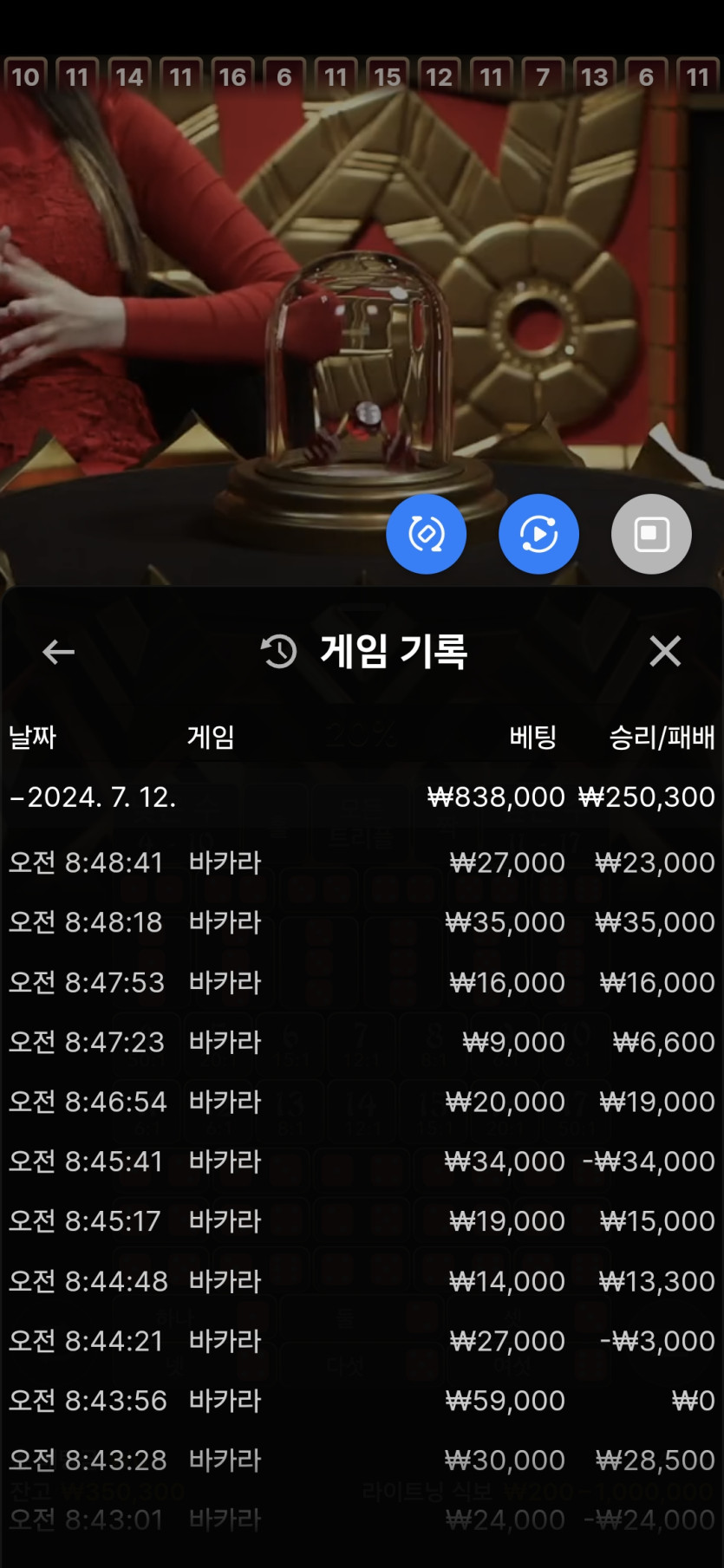Open the 8:44:21 baccarat record
The image size is (724, 1568).
click(x=362, y=1341)
